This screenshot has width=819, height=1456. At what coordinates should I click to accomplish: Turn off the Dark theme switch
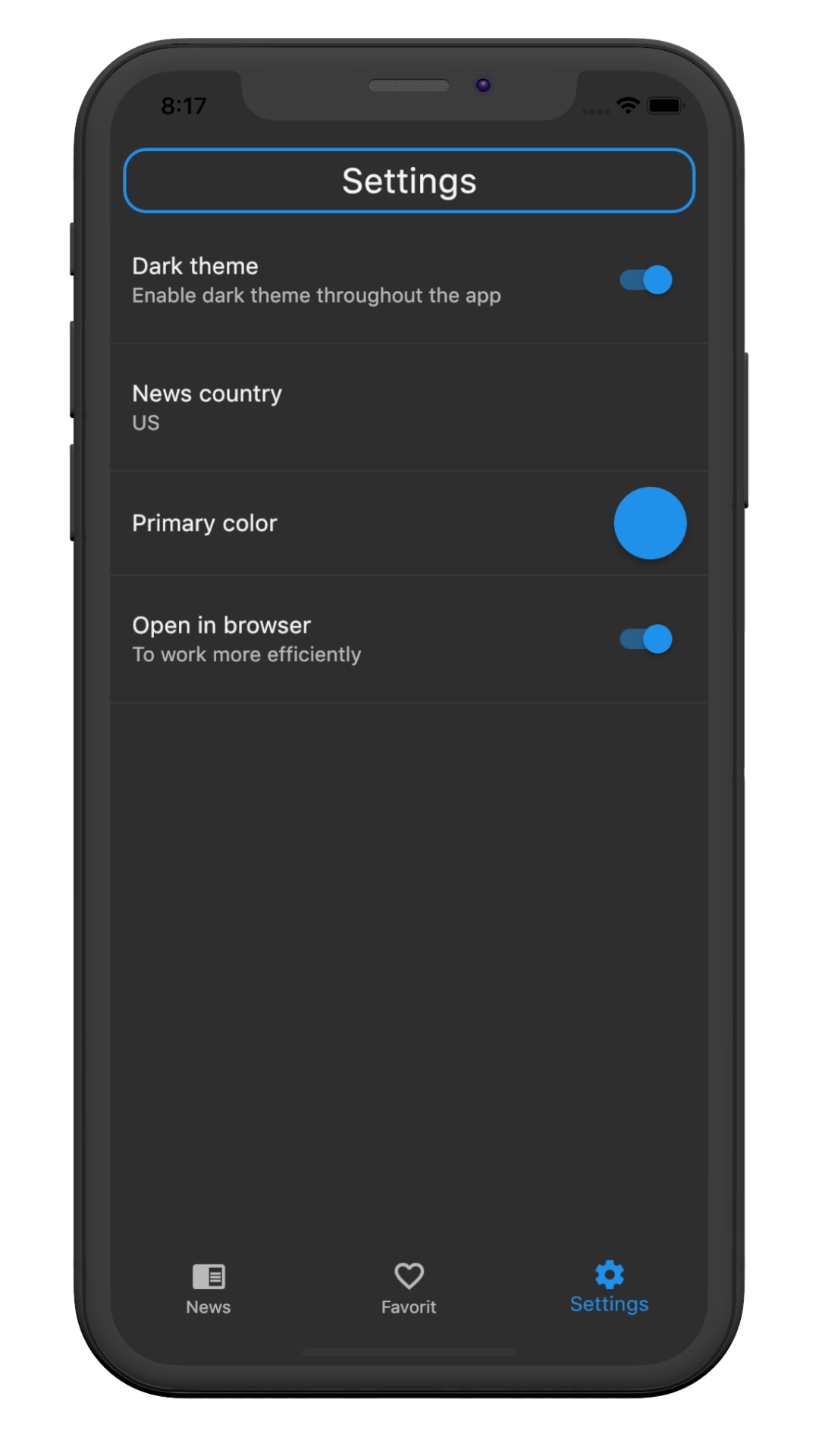(646, 280)
